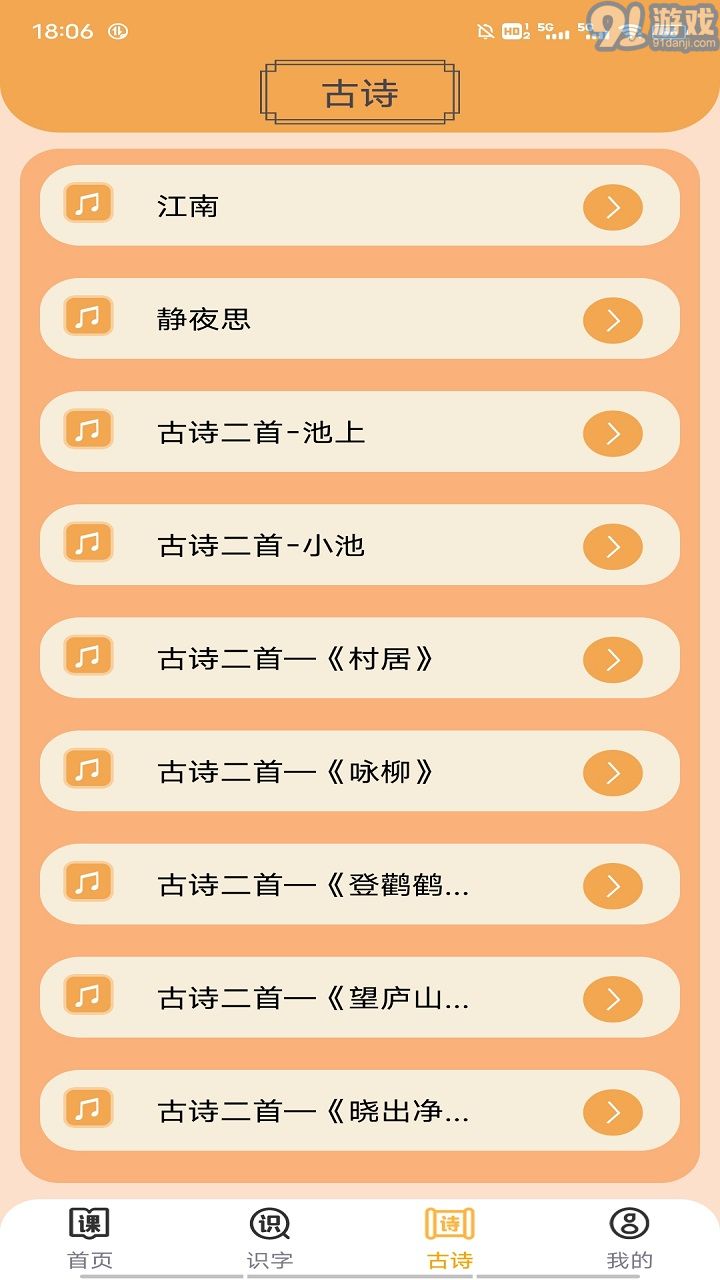The height and width of the screenshot is (1280, 720).
Task: Click the music note icon for 《村居》
Action: (87, 659)
